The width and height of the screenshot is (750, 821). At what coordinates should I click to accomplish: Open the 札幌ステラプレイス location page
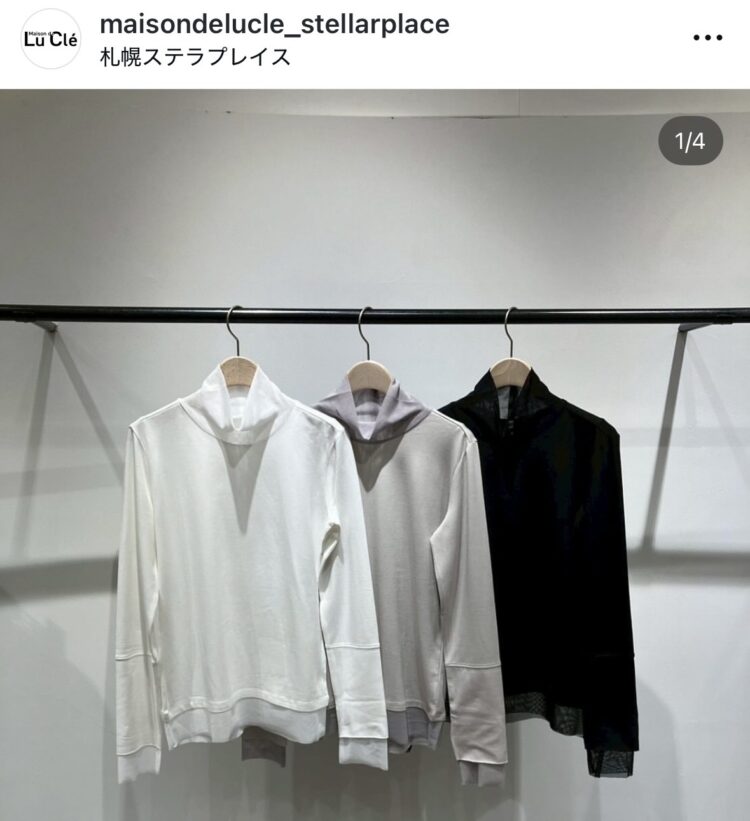pyautogui.click(x=196, y=56)
